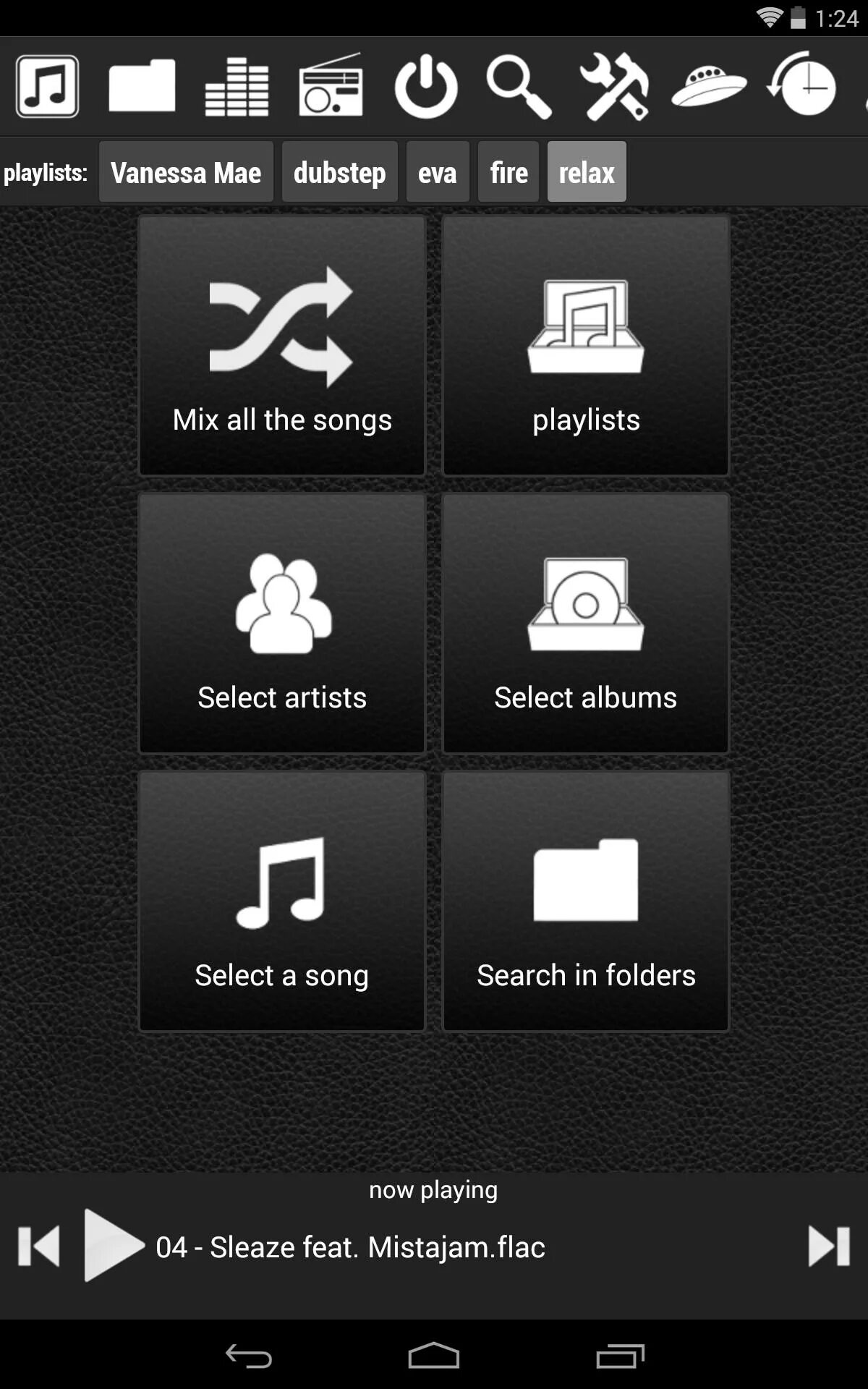Open settings tools icon
The height and width of the screenshot is (1389, 868).
[614, 87]
